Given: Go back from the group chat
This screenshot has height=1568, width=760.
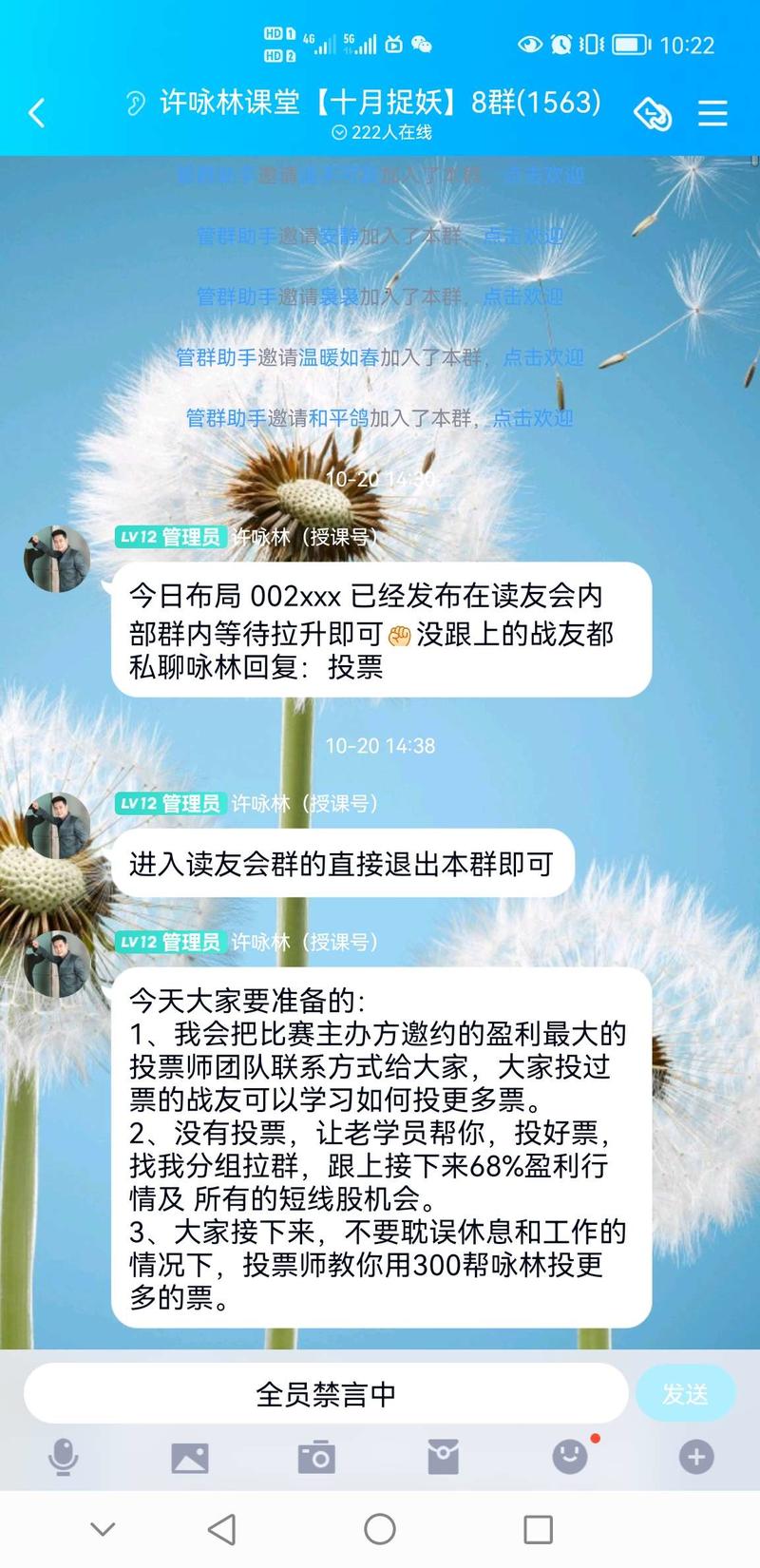Looking at the screenshot, I should pos(37,113).
